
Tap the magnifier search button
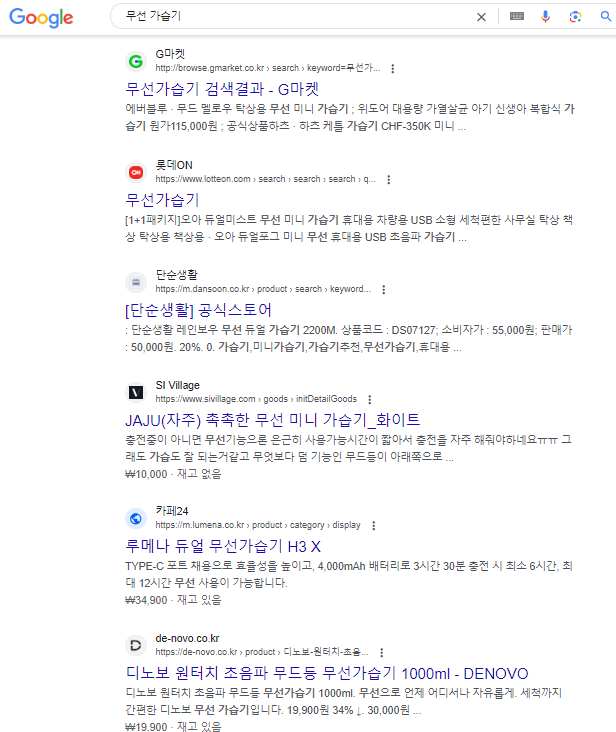(x=605, y=16)
